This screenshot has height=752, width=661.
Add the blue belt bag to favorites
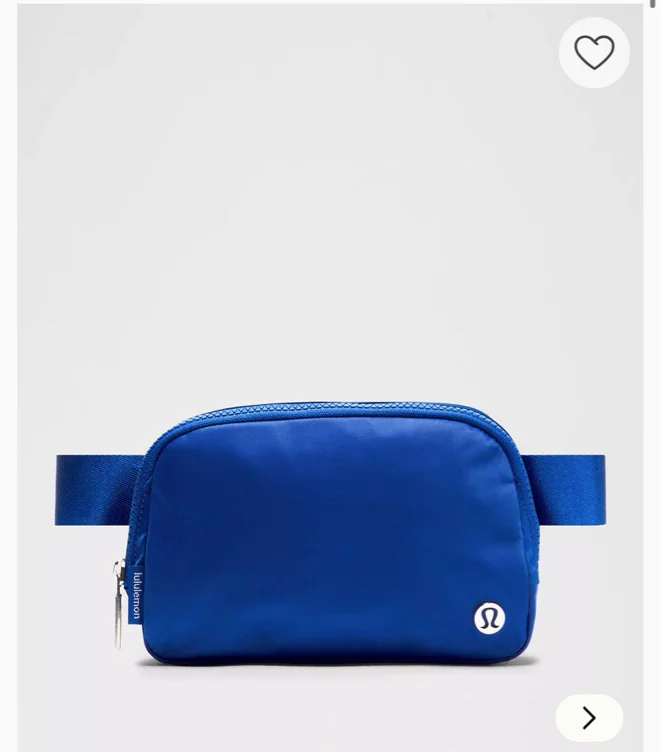coord(594,52)
